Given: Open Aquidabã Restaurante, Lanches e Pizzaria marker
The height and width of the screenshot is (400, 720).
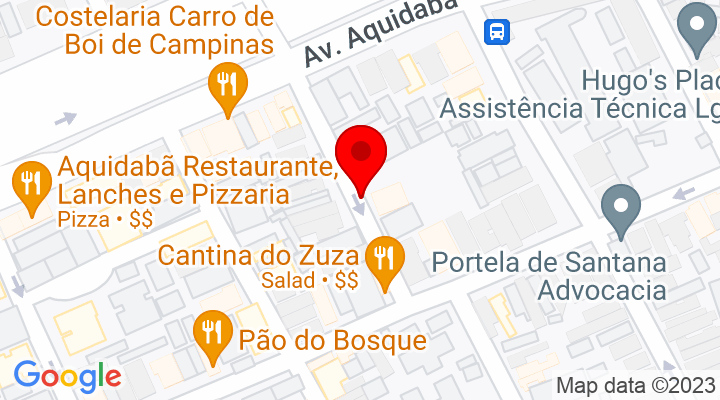Looking at the screenshot, I should click(31, 186).
